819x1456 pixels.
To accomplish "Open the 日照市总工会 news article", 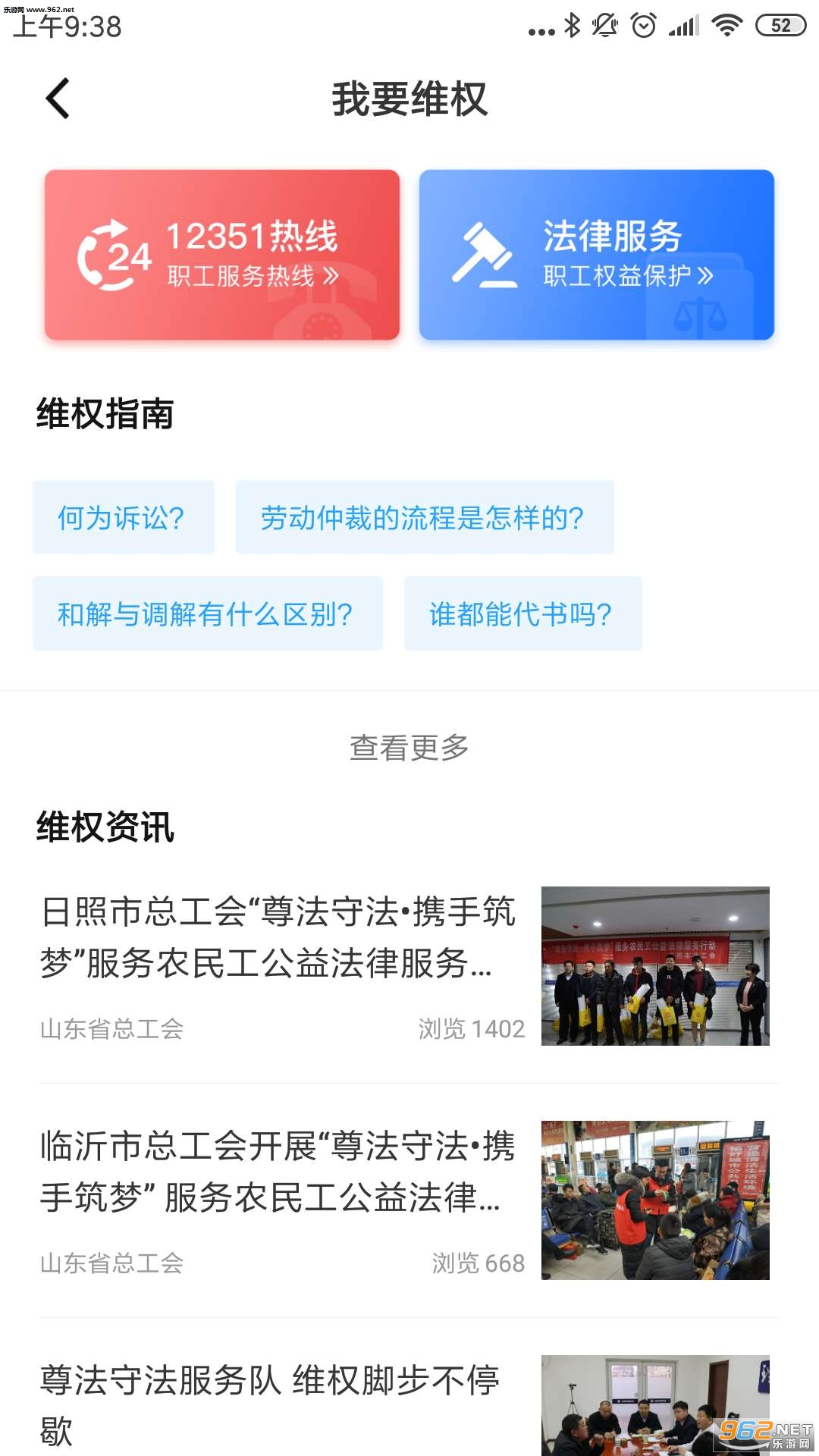I will coord(405,966).
